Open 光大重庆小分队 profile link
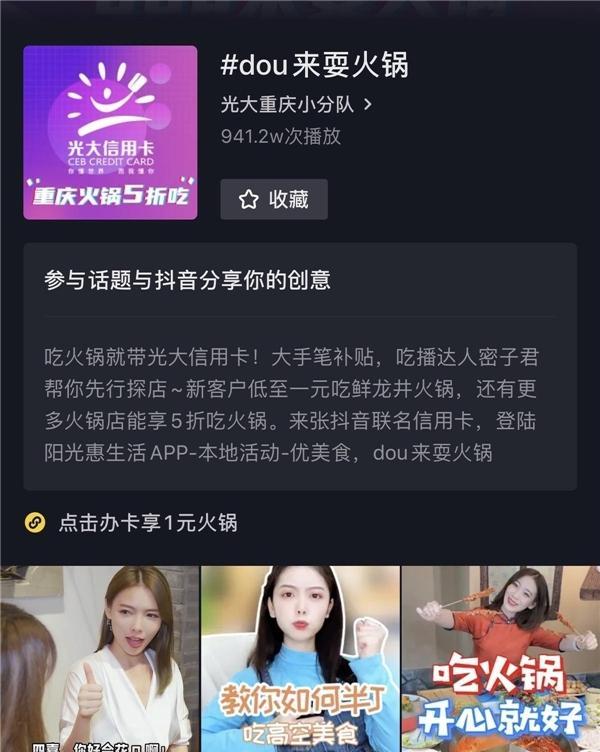Image resolution: width=600 pixels, height=752 pixels. click(296, 104)
